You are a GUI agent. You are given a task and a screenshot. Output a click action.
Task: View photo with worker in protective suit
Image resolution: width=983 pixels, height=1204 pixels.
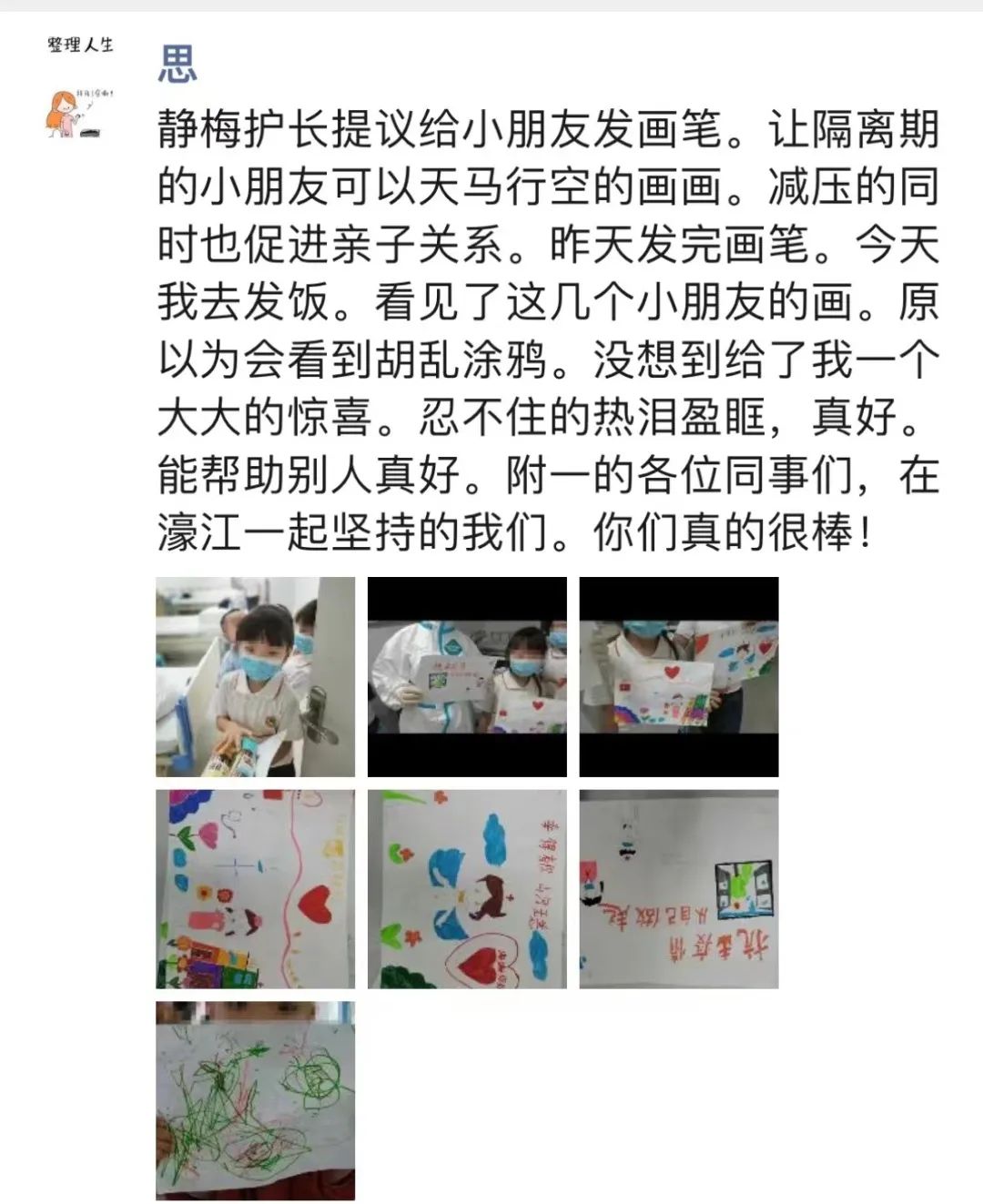pyautogui.click(x=467, y=676)
